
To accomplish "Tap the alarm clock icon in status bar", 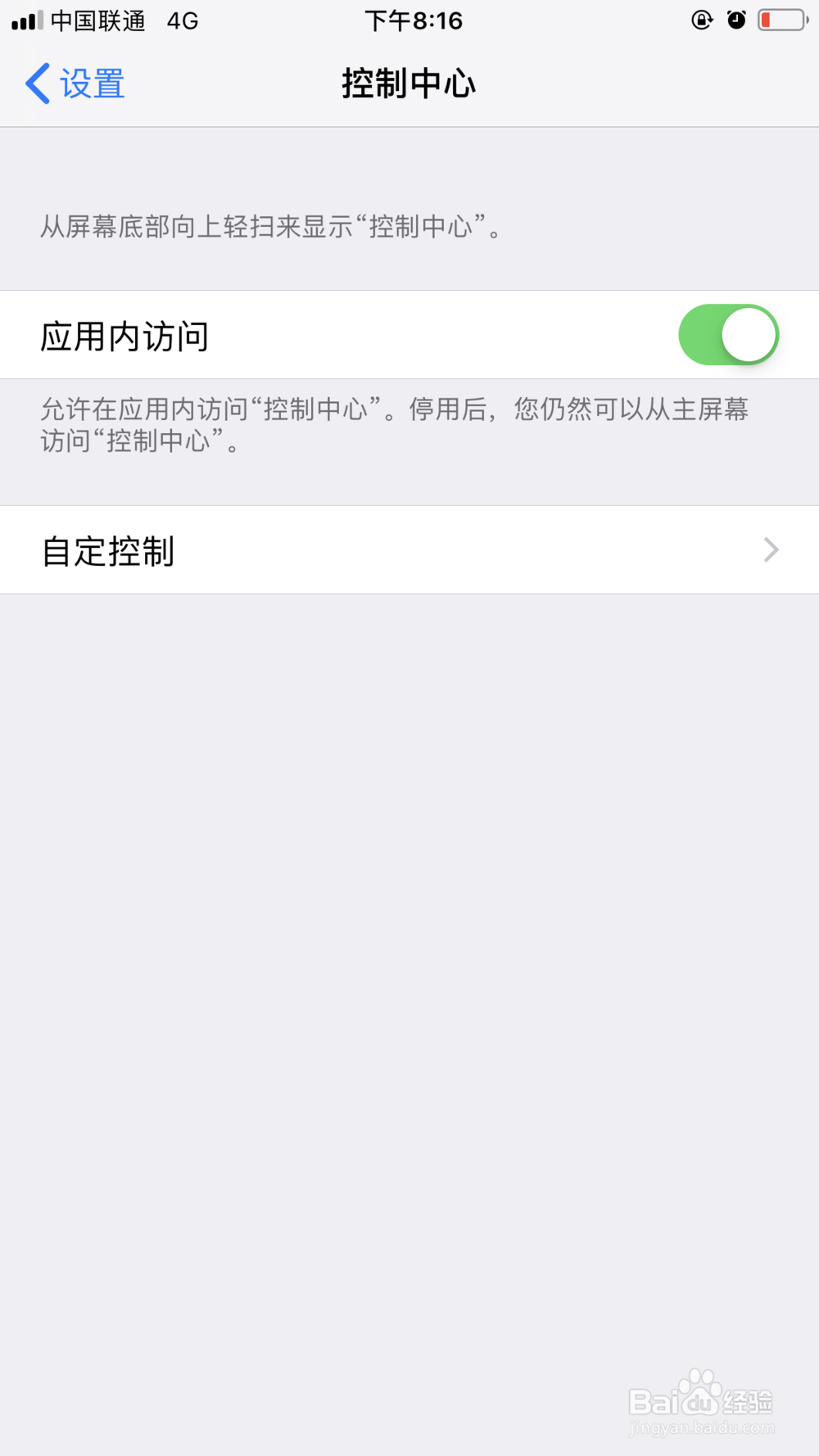I will pyautogui.click(x=737, y=20).
